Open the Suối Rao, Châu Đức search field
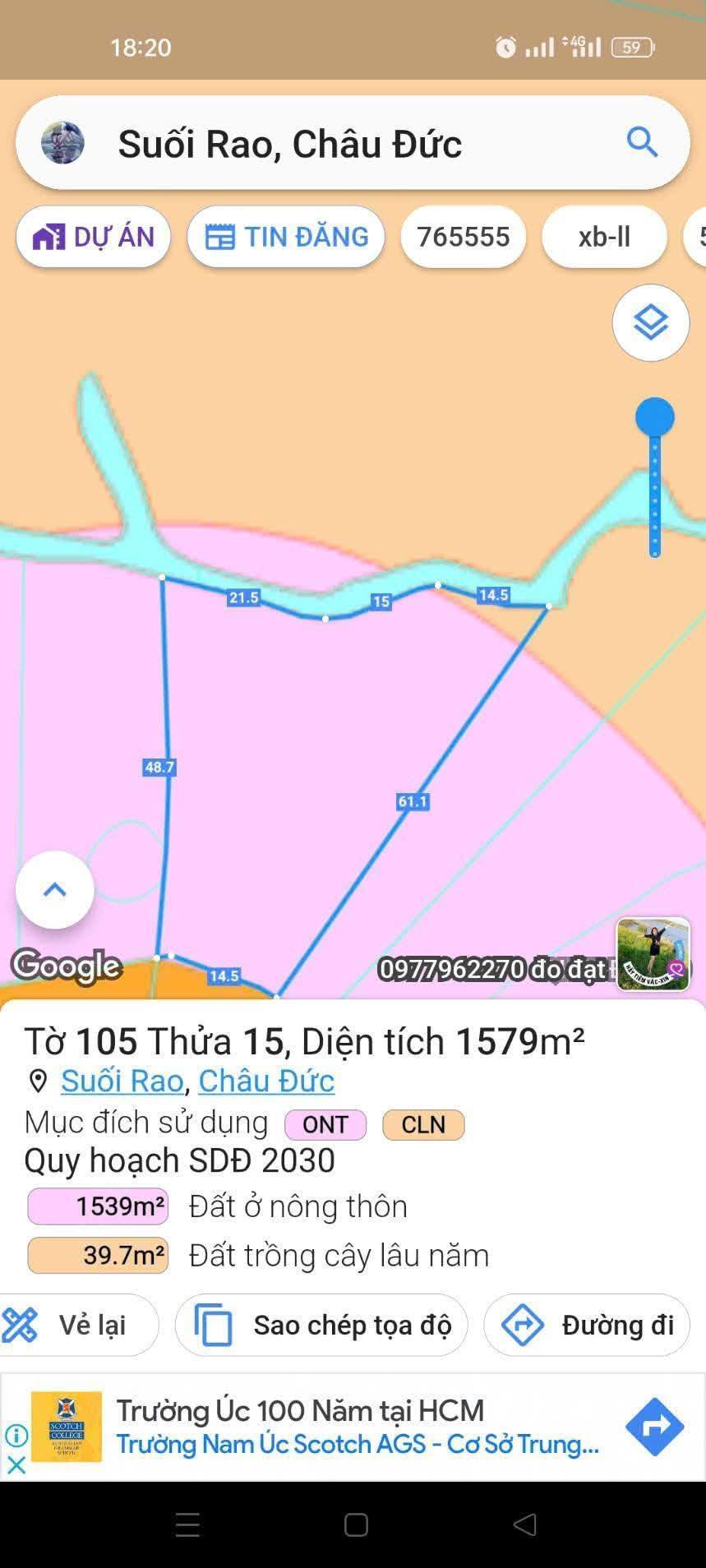 [x=329, y=144]
